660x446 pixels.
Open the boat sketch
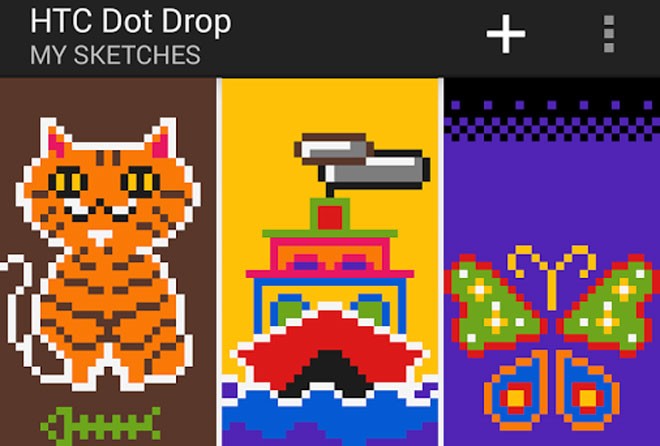coord(330,260)
